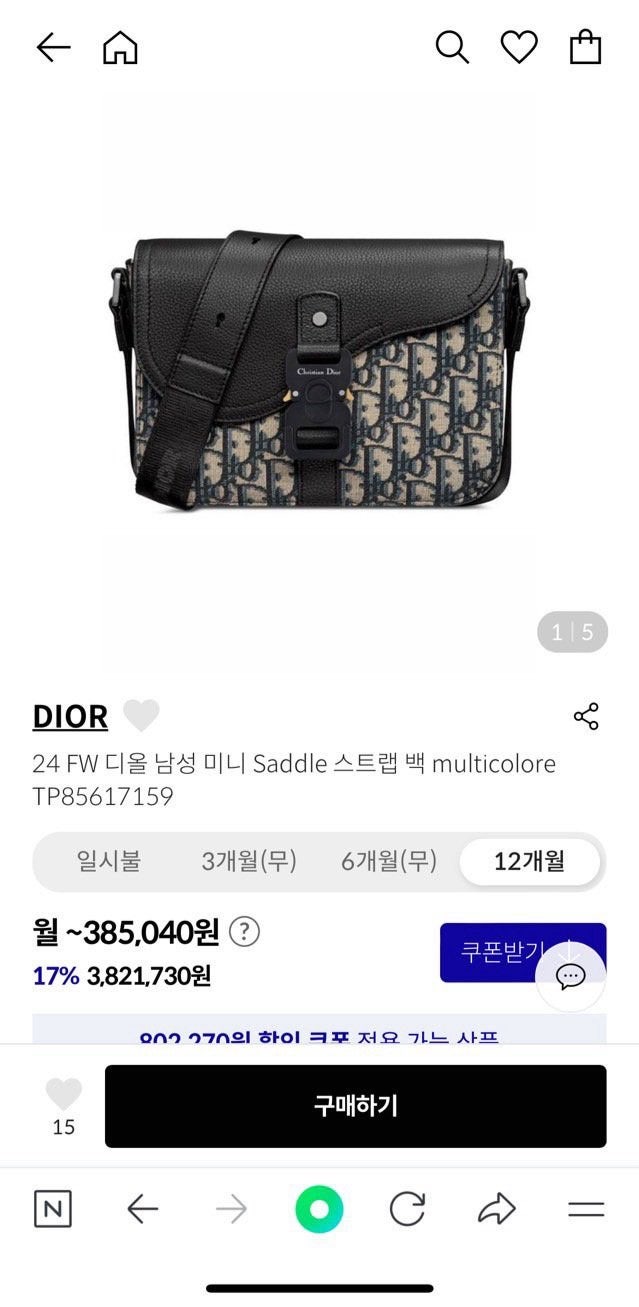Like the product with bottom heart
The image size is (639, 1307).
coord(64,1095)
